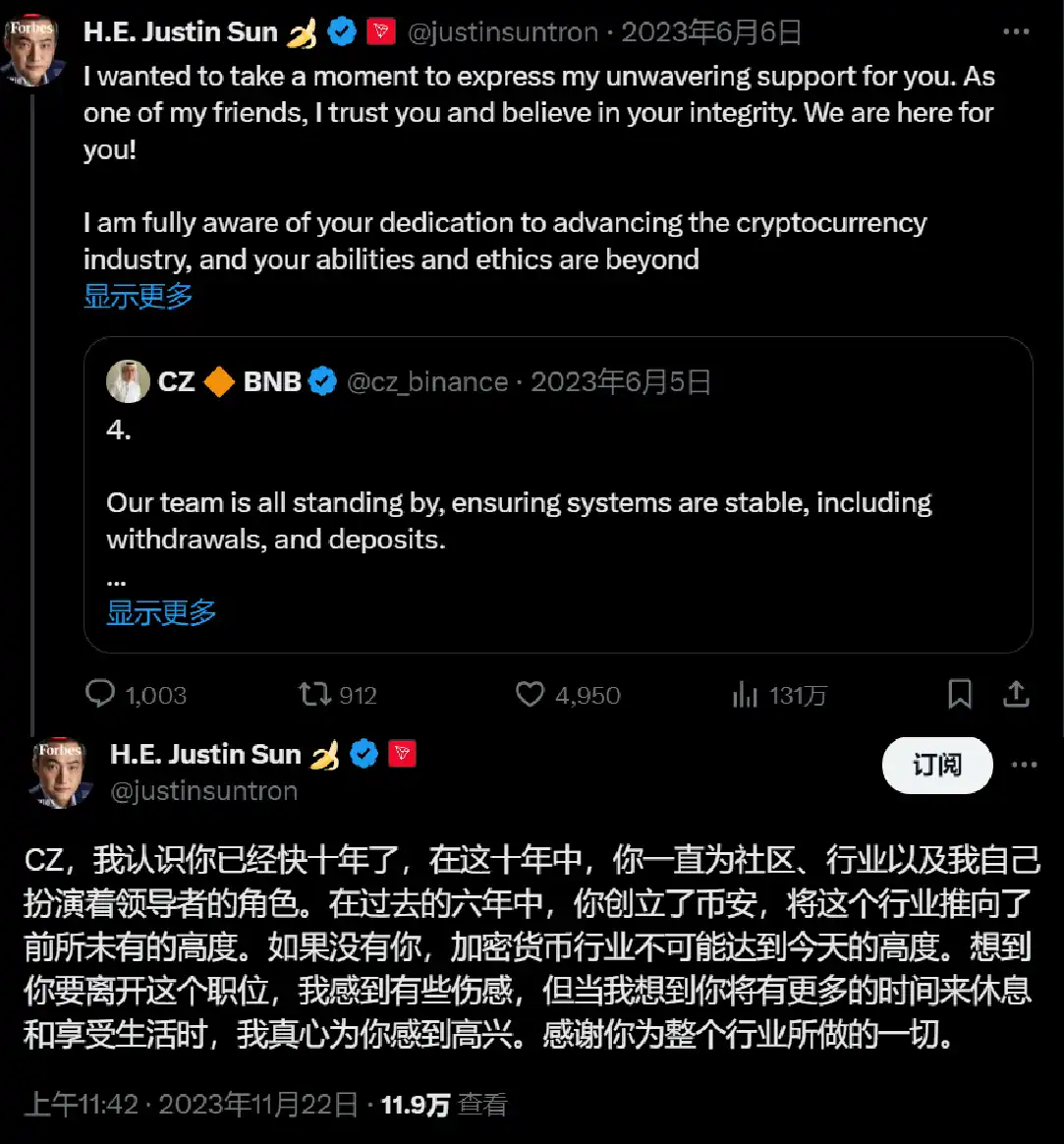
Task: View analytics showing 131万 views
Action: 746,696
